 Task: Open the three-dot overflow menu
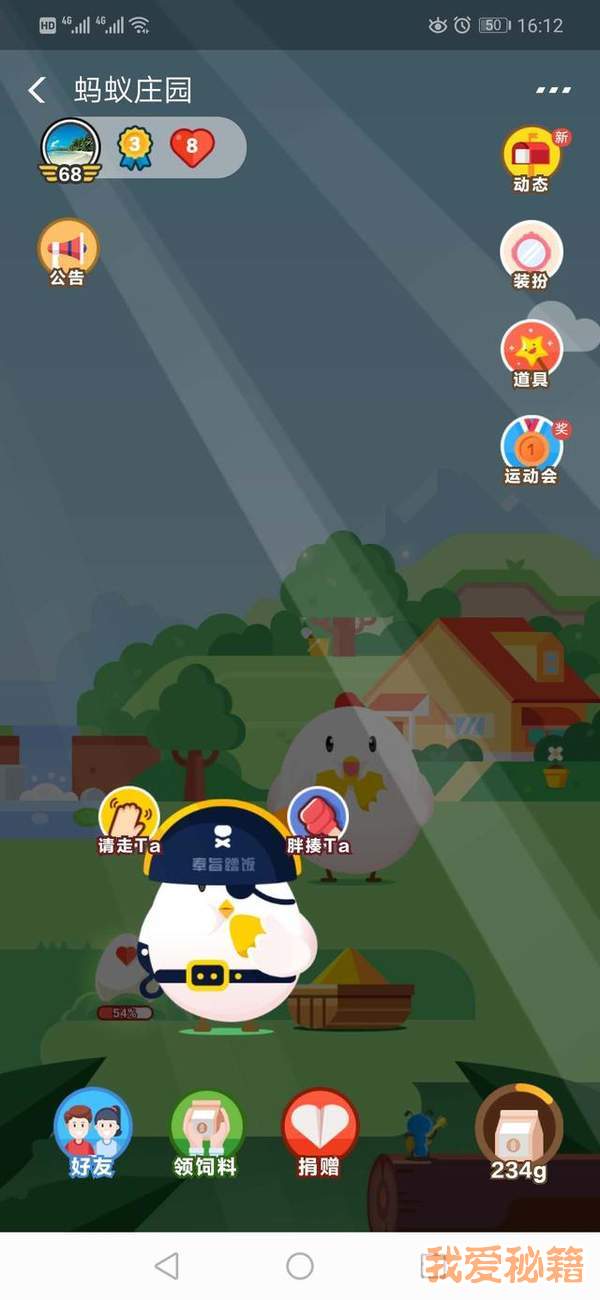click(552, 91)
